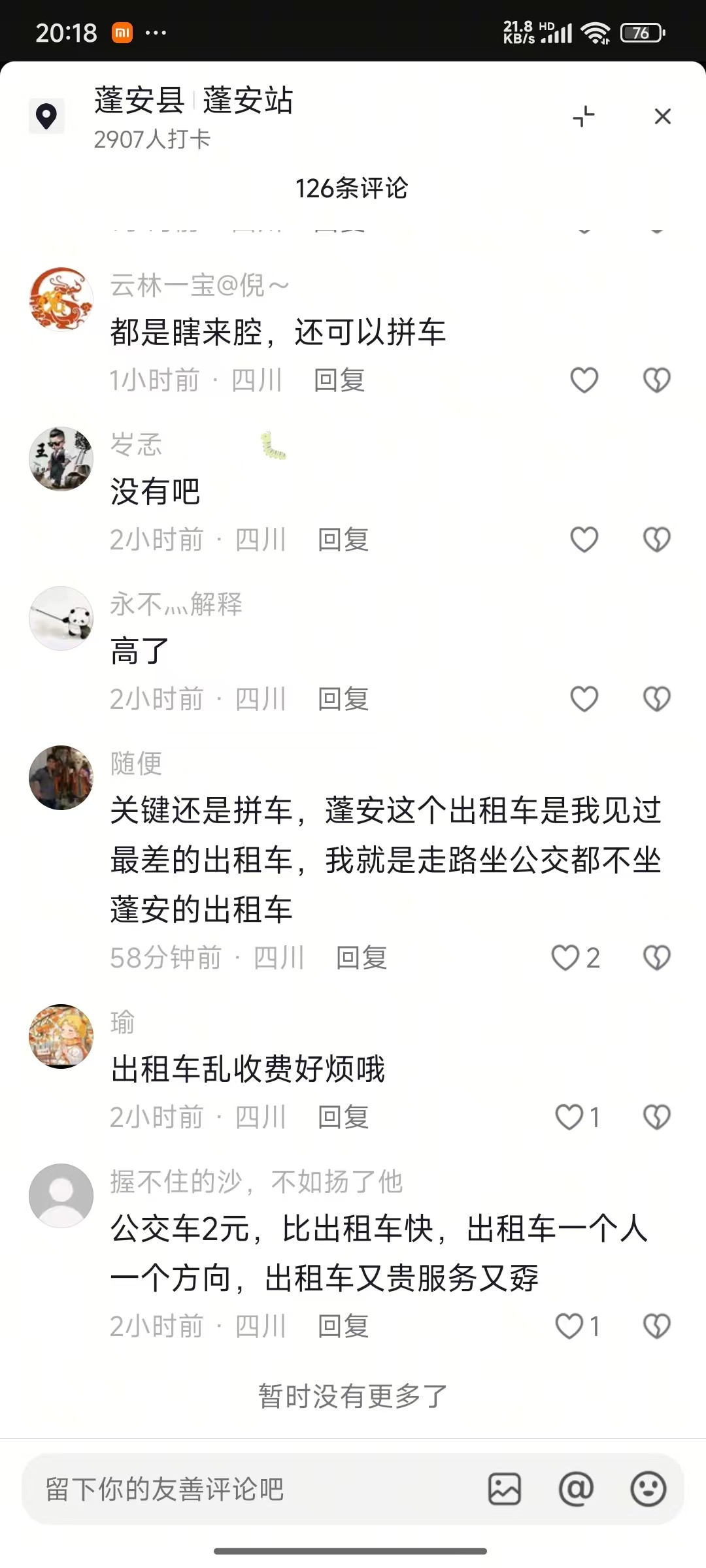The height and width of the screenshot is (1568, 706).
Task: Reply to 随便's comment
Action: pos(361,958)
